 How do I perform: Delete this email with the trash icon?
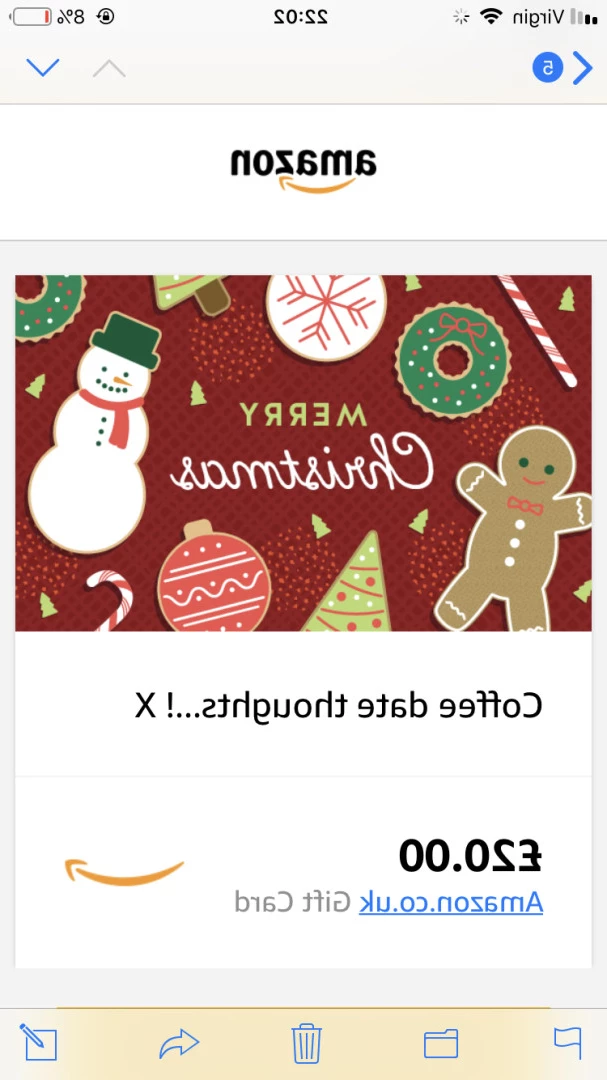(306, 1043)
